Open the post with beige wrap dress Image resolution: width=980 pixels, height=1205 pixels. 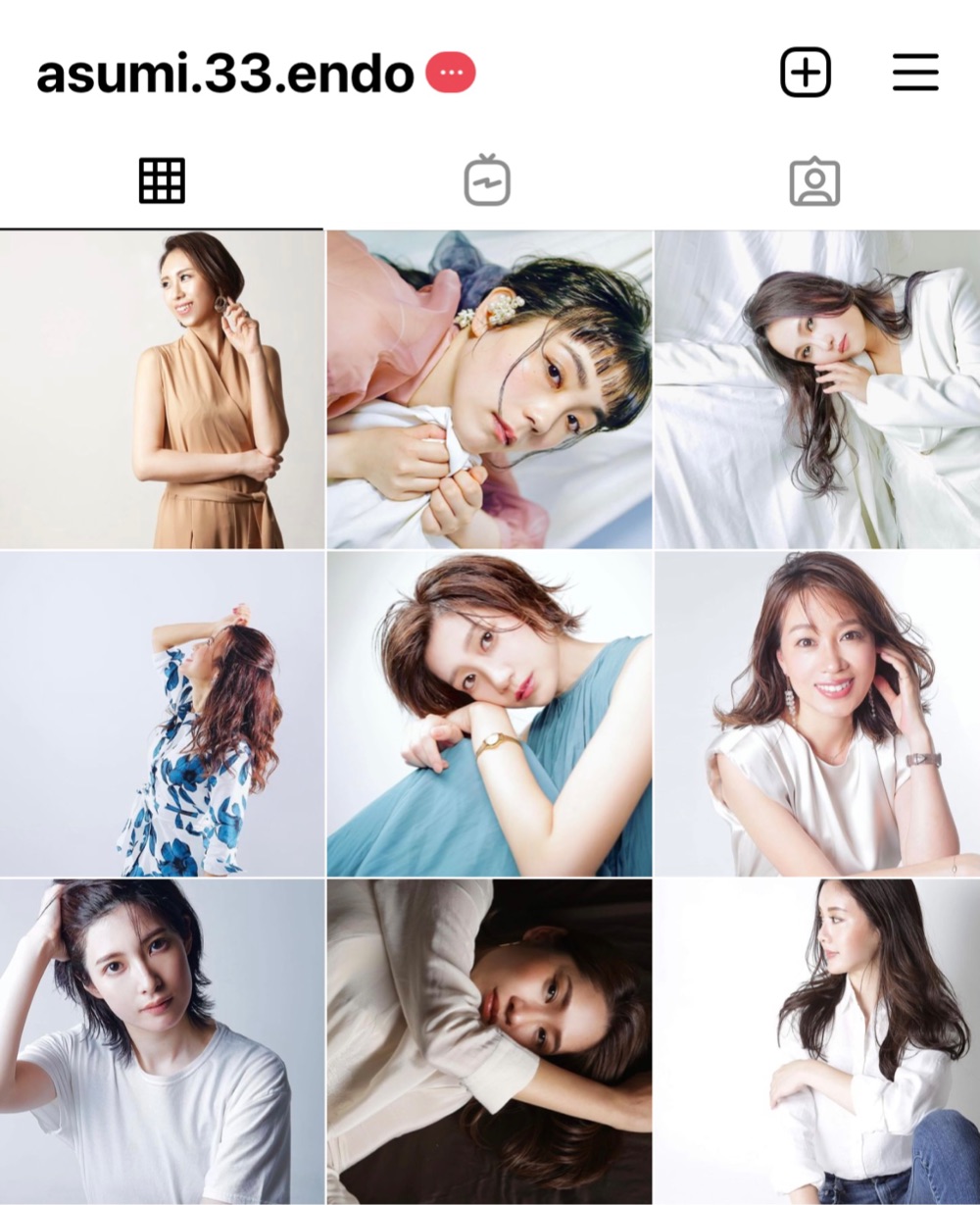tap(162, 389)
